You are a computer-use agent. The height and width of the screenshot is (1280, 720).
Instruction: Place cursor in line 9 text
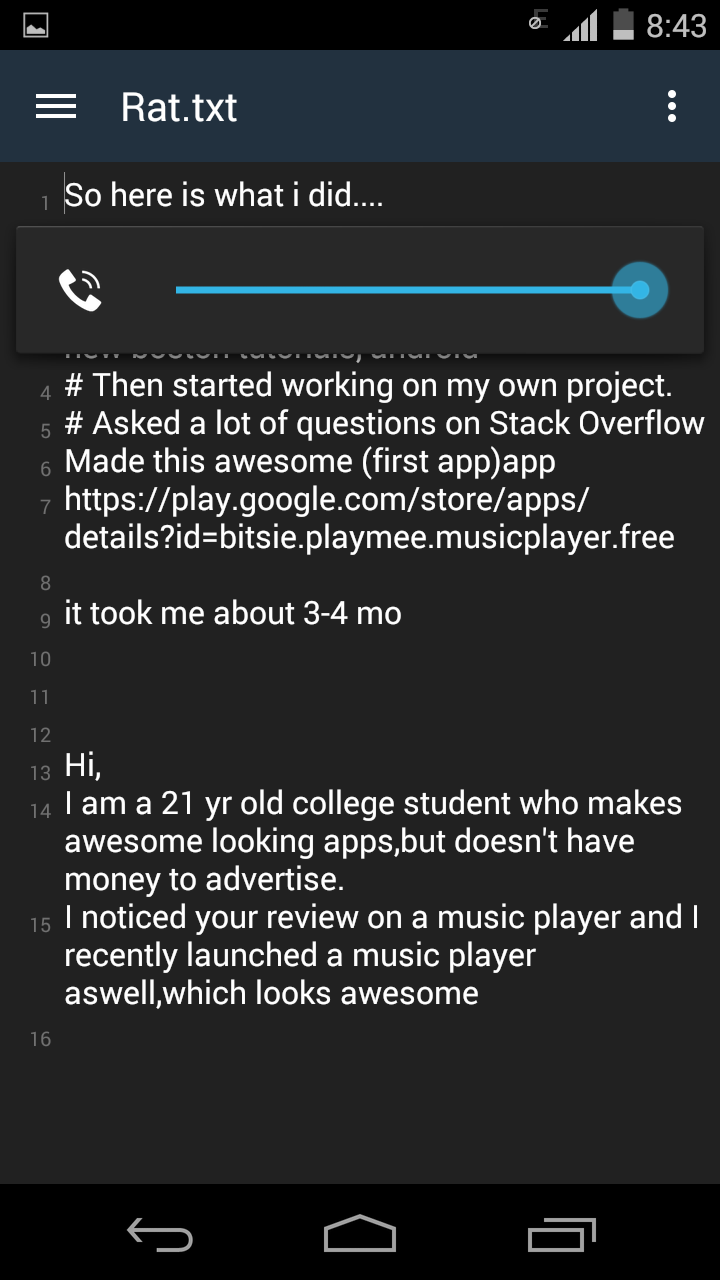click(x=233, y=613)
